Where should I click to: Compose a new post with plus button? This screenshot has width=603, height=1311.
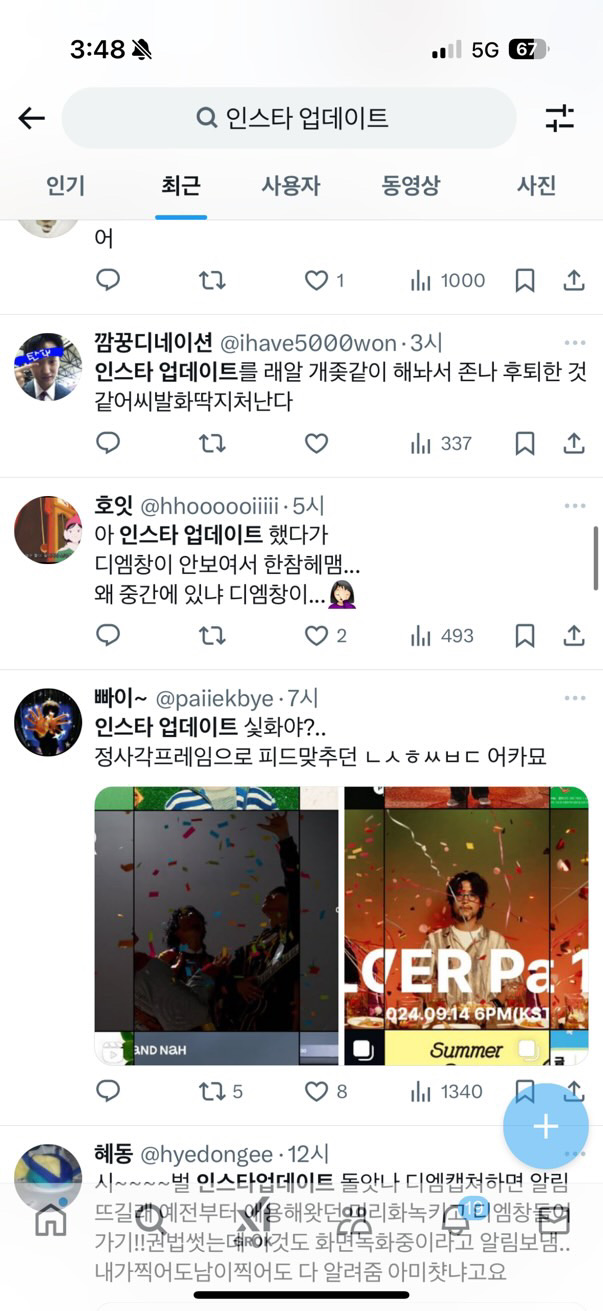click(x=545, y=1127)
